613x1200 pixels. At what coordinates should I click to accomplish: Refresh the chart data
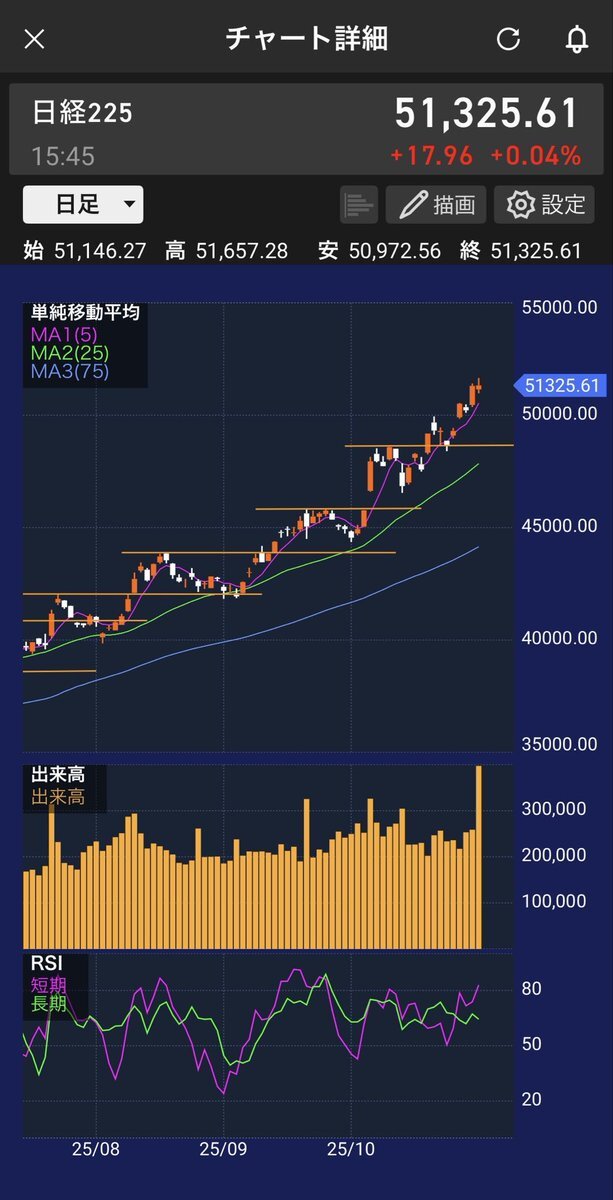[508, 39]
